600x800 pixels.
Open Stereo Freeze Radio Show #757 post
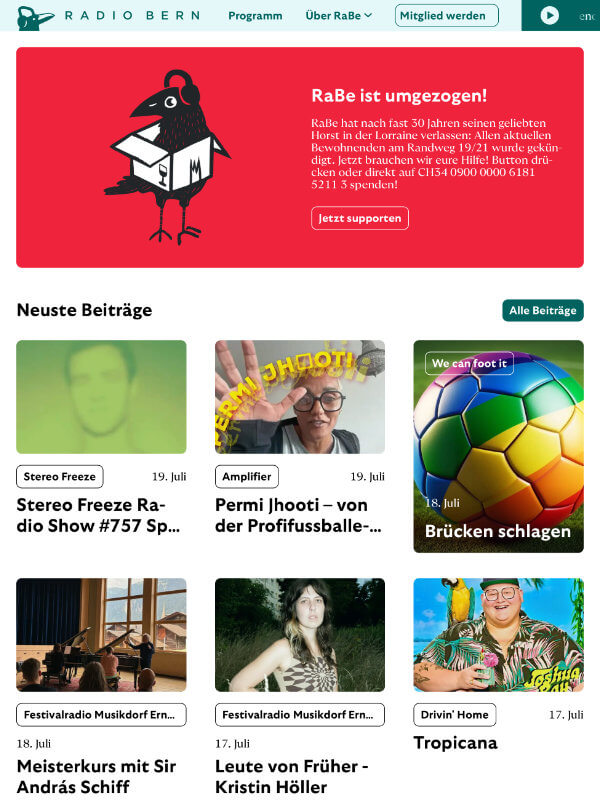[x=100, y=515]
